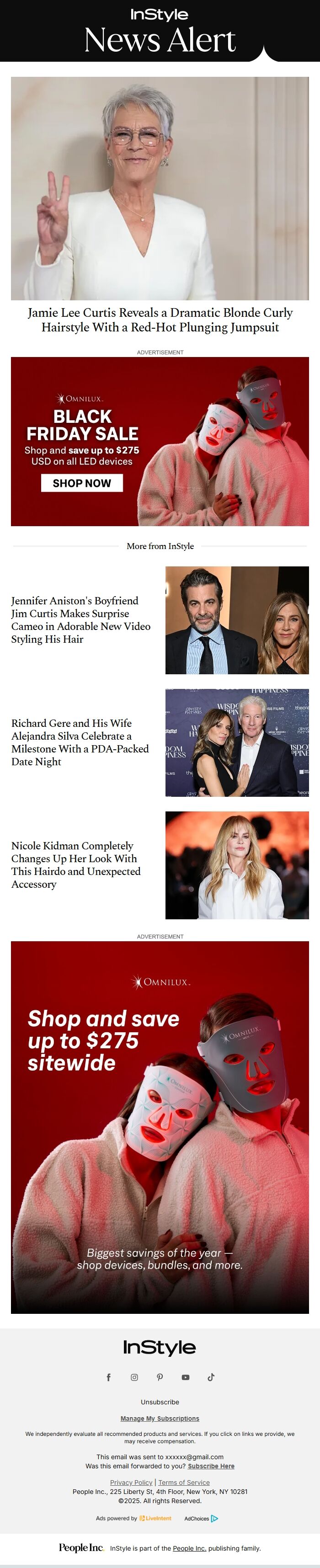This screenshot has width=320, height=1568.
Task: Go to InStyle's Pinterest profile
Action: (160, 1377)
